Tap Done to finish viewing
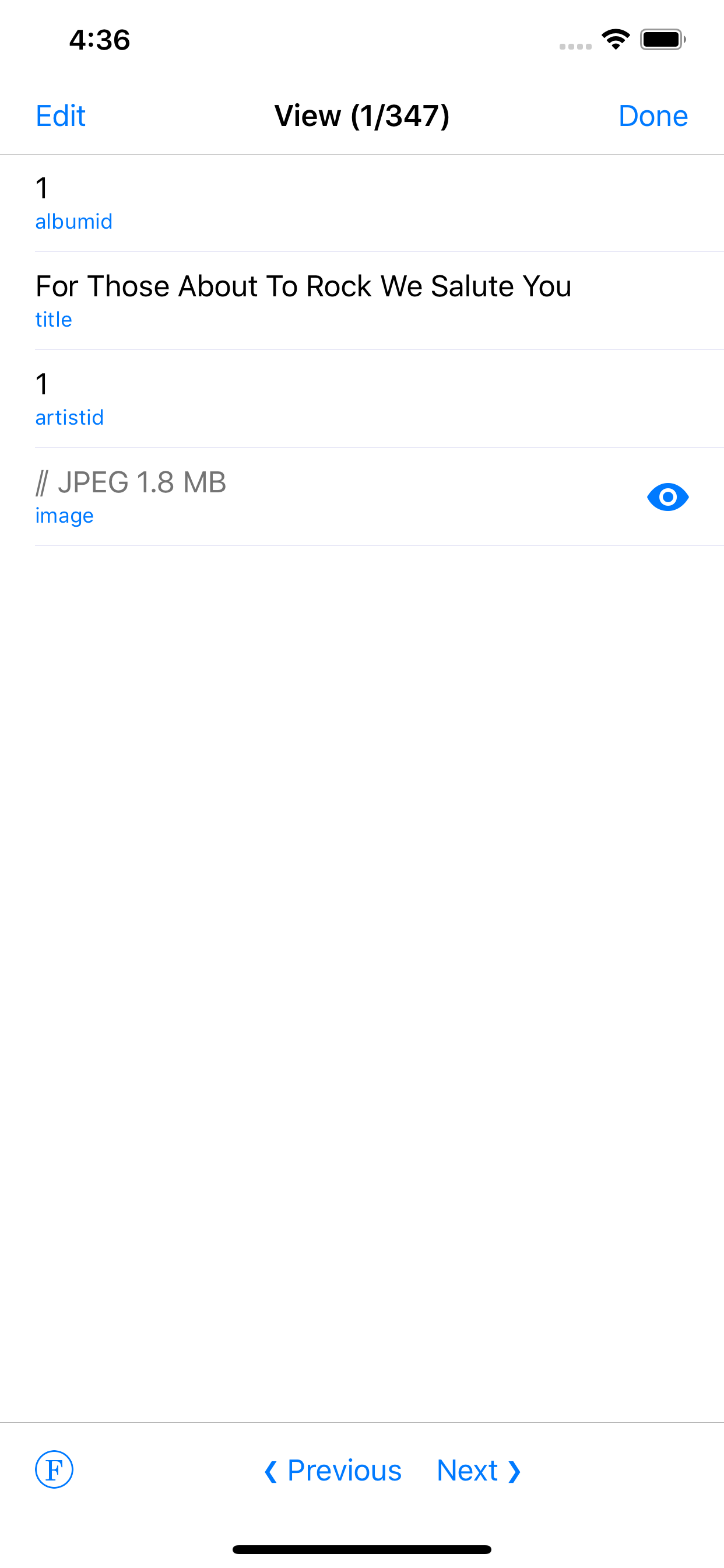This screenshot has width=724, height=1568. pyautogui.click(x=653, y=116)
